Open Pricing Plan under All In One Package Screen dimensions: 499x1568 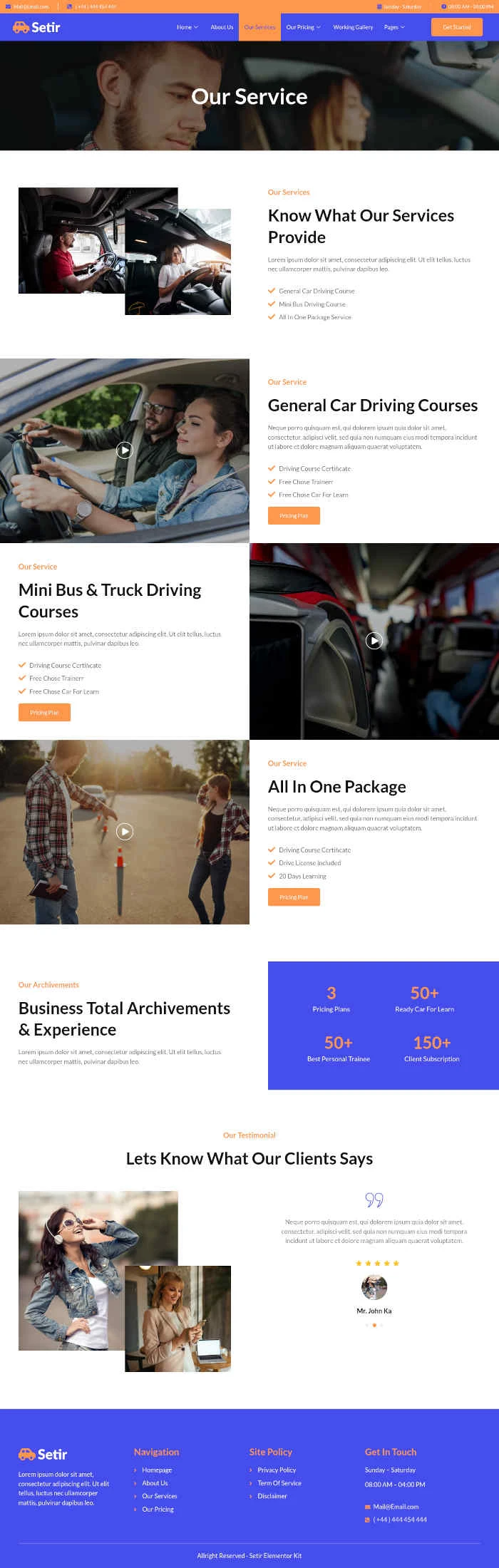click(x=294, y=897)
